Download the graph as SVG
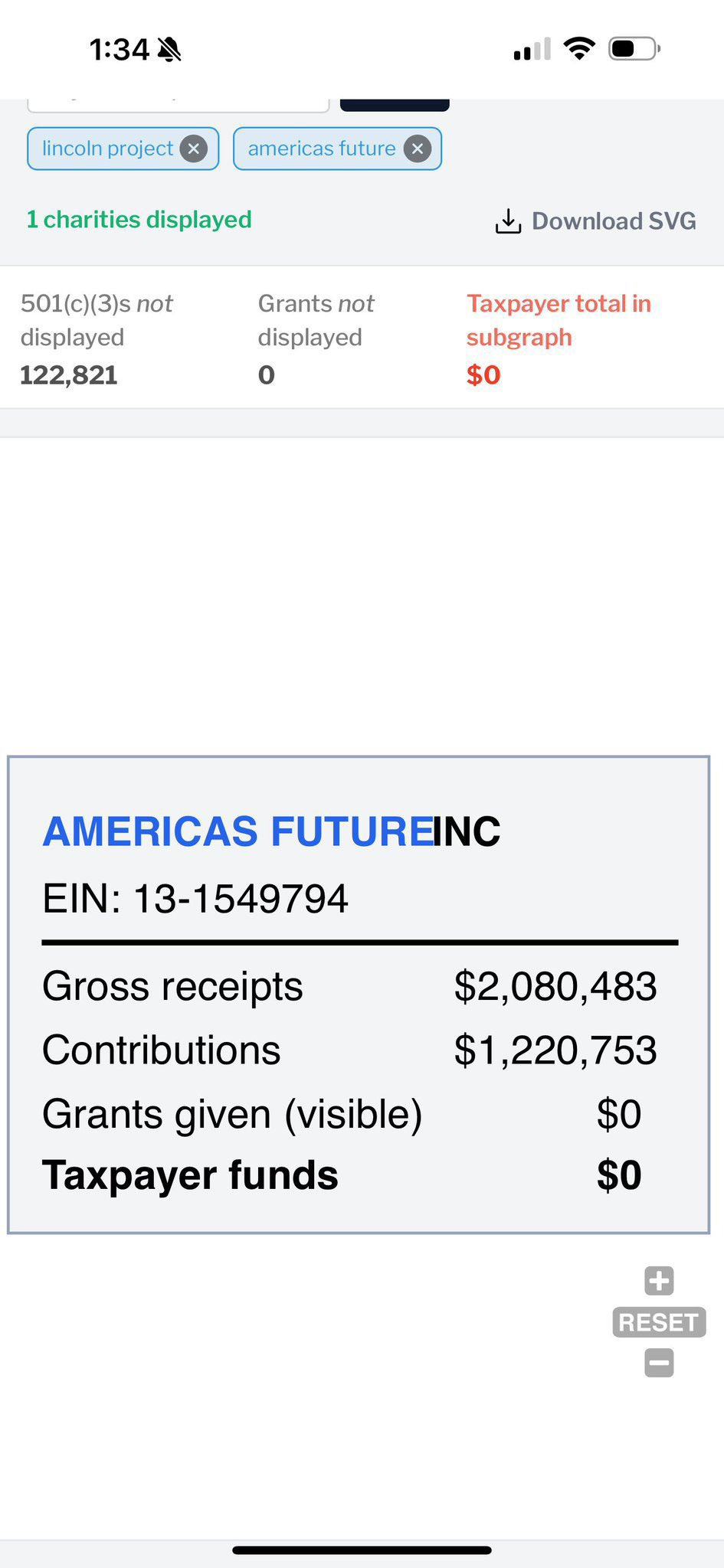This screenshot has height=1568, width=724. click(x=595, y=221)
